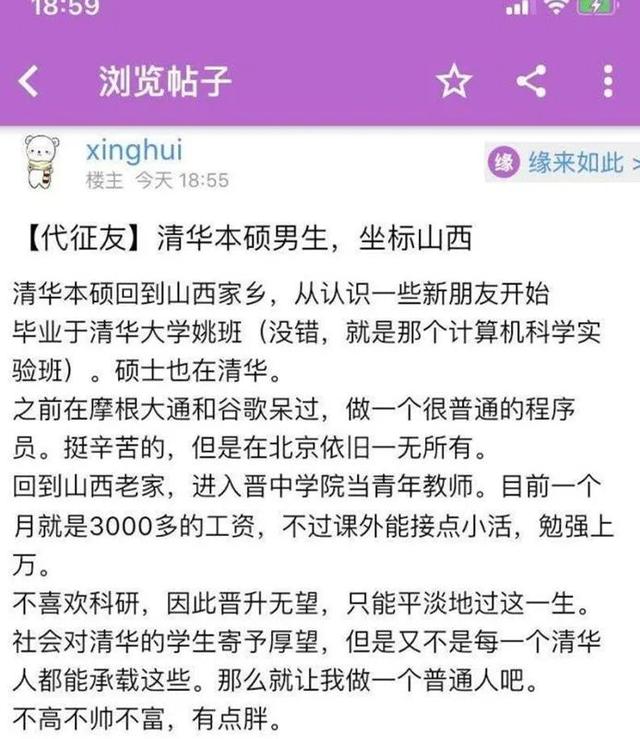This screenshot has height=739, width=640.
Task: Share this post
Action: point(531,82)
